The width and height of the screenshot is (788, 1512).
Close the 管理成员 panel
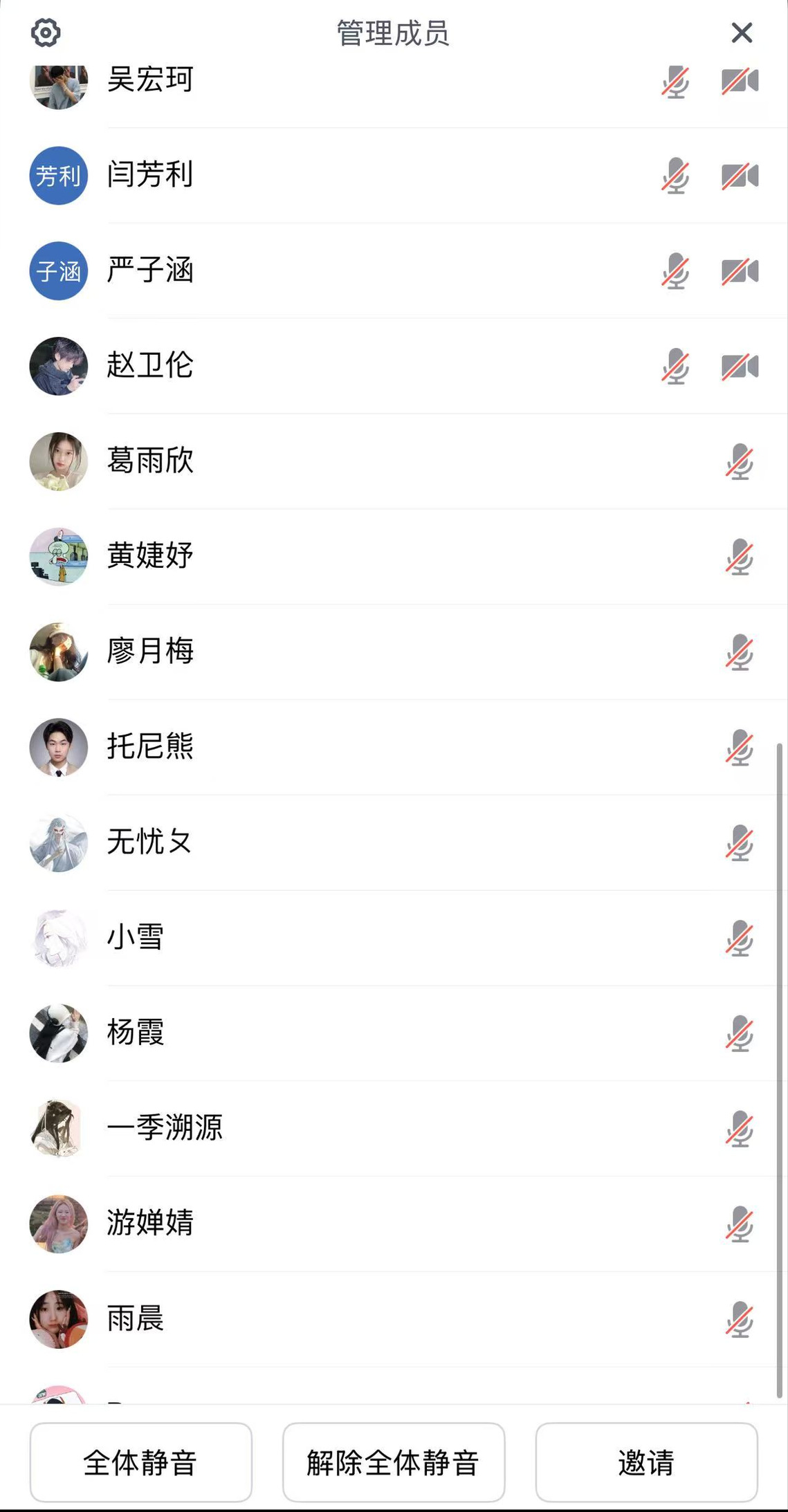(741, 33)
